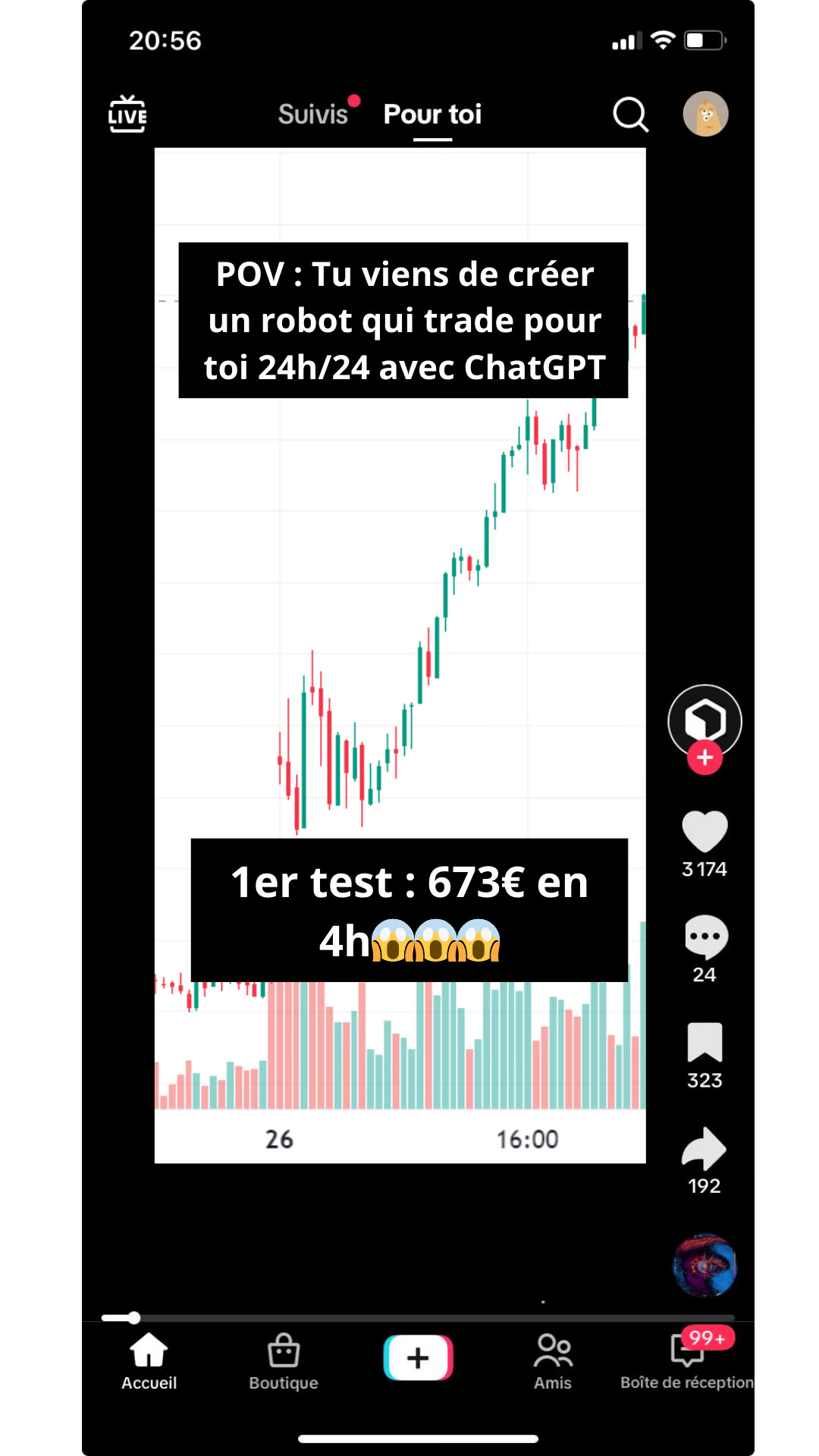Tap the video progress bar
Image resolution: width=819 pixels, height=1456 pixels.
pos(417,1318)
